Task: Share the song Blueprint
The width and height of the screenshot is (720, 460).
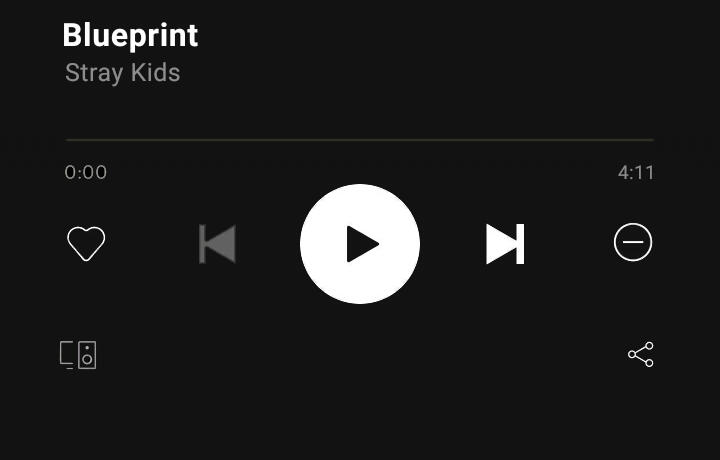Action: [640, 355]
